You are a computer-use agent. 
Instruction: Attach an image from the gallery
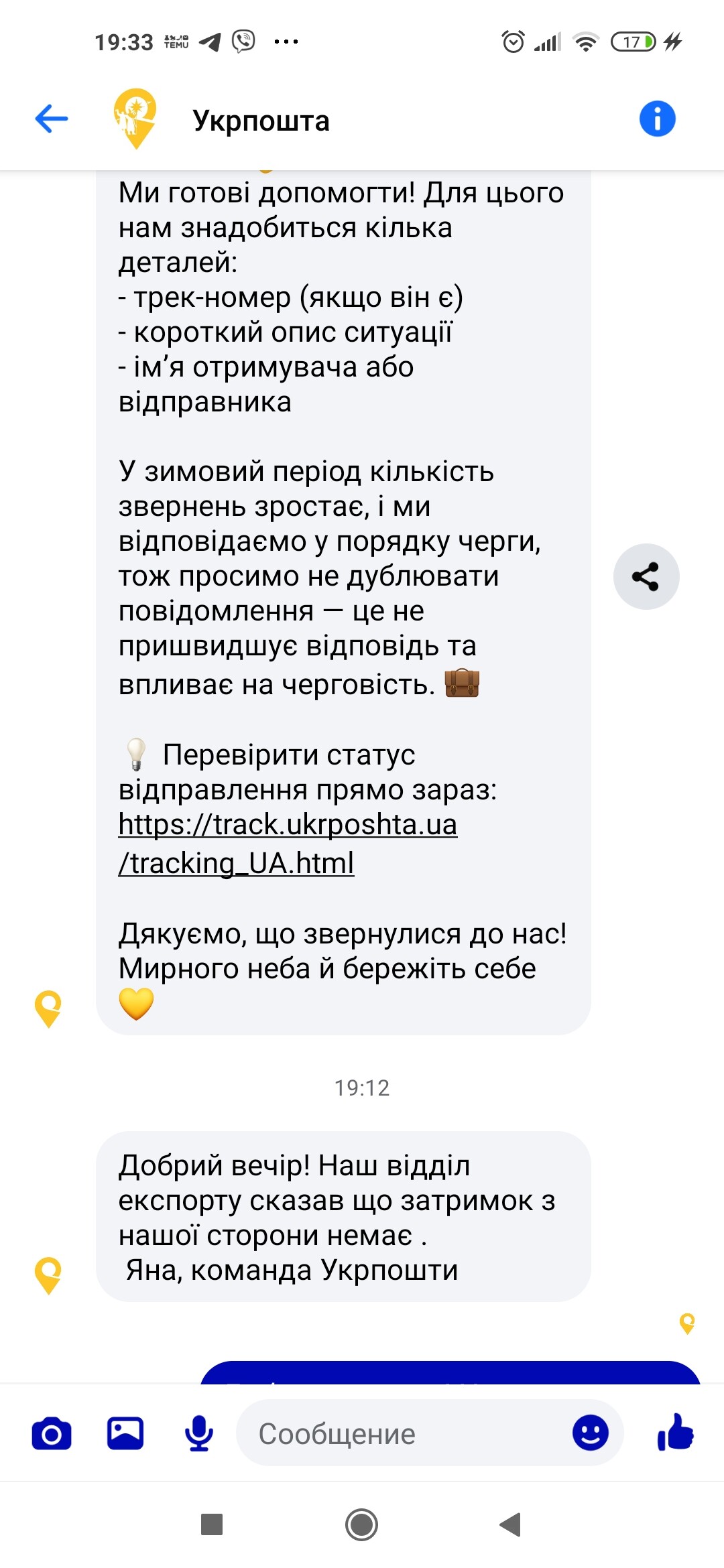tap(125, 1434)
